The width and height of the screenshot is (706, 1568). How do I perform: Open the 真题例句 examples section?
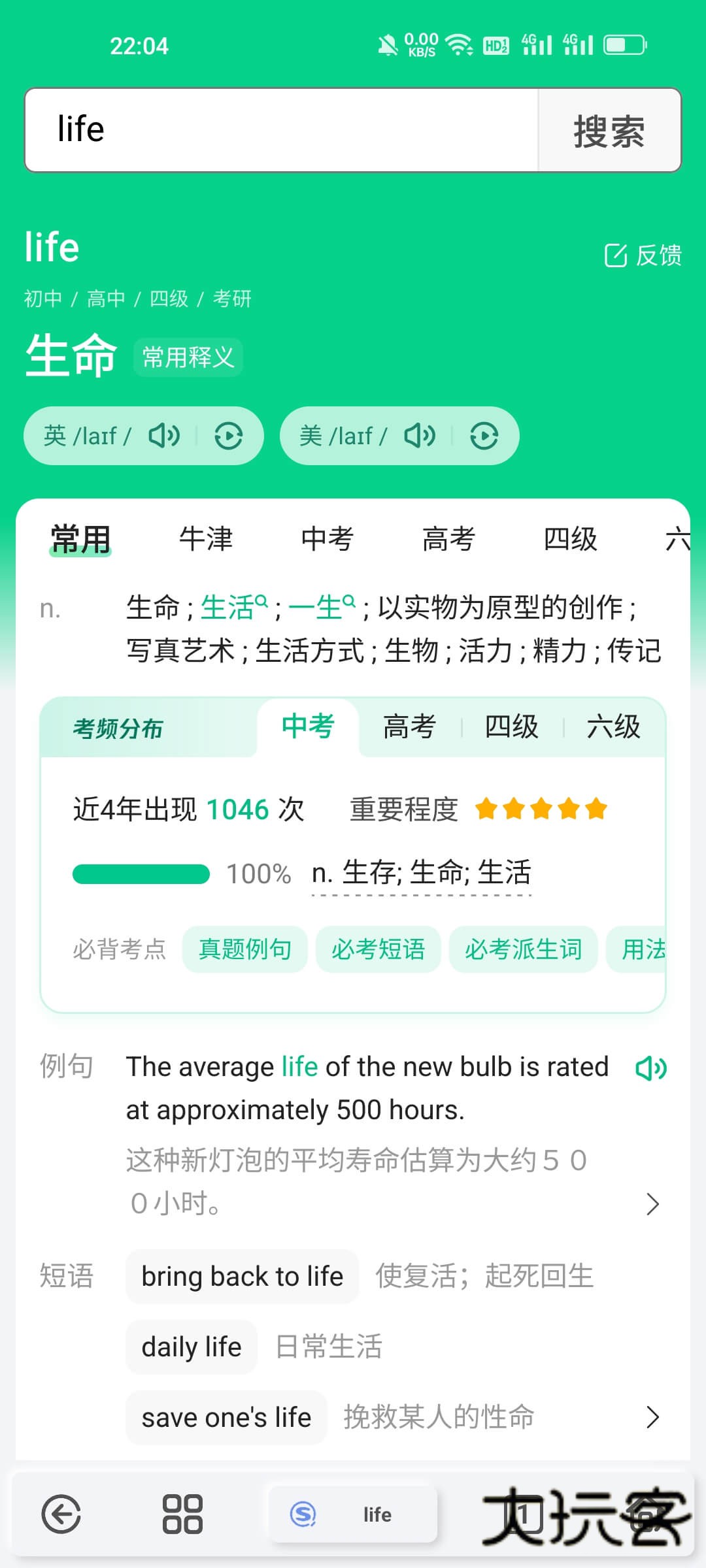point(244,950)
